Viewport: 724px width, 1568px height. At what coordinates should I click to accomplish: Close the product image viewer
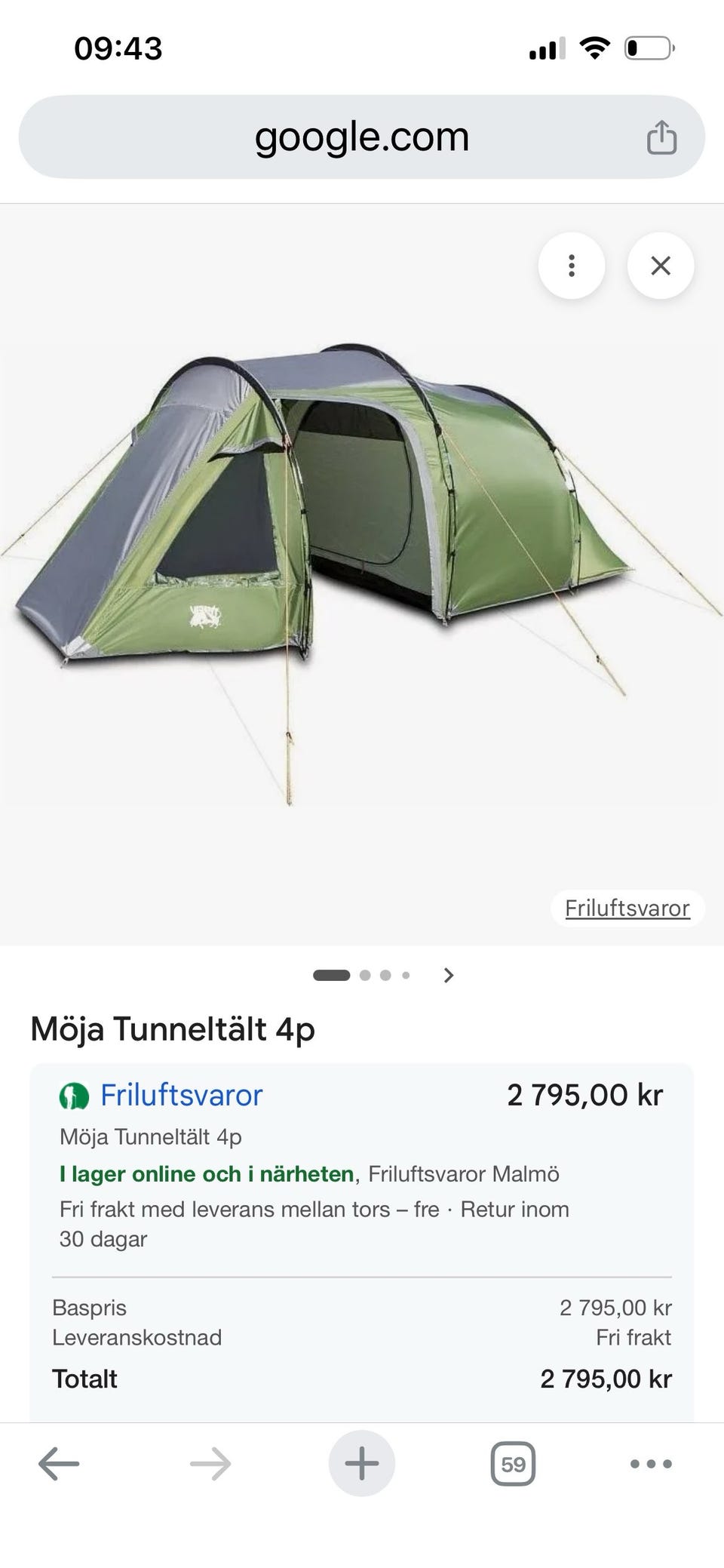click(660, 266)
